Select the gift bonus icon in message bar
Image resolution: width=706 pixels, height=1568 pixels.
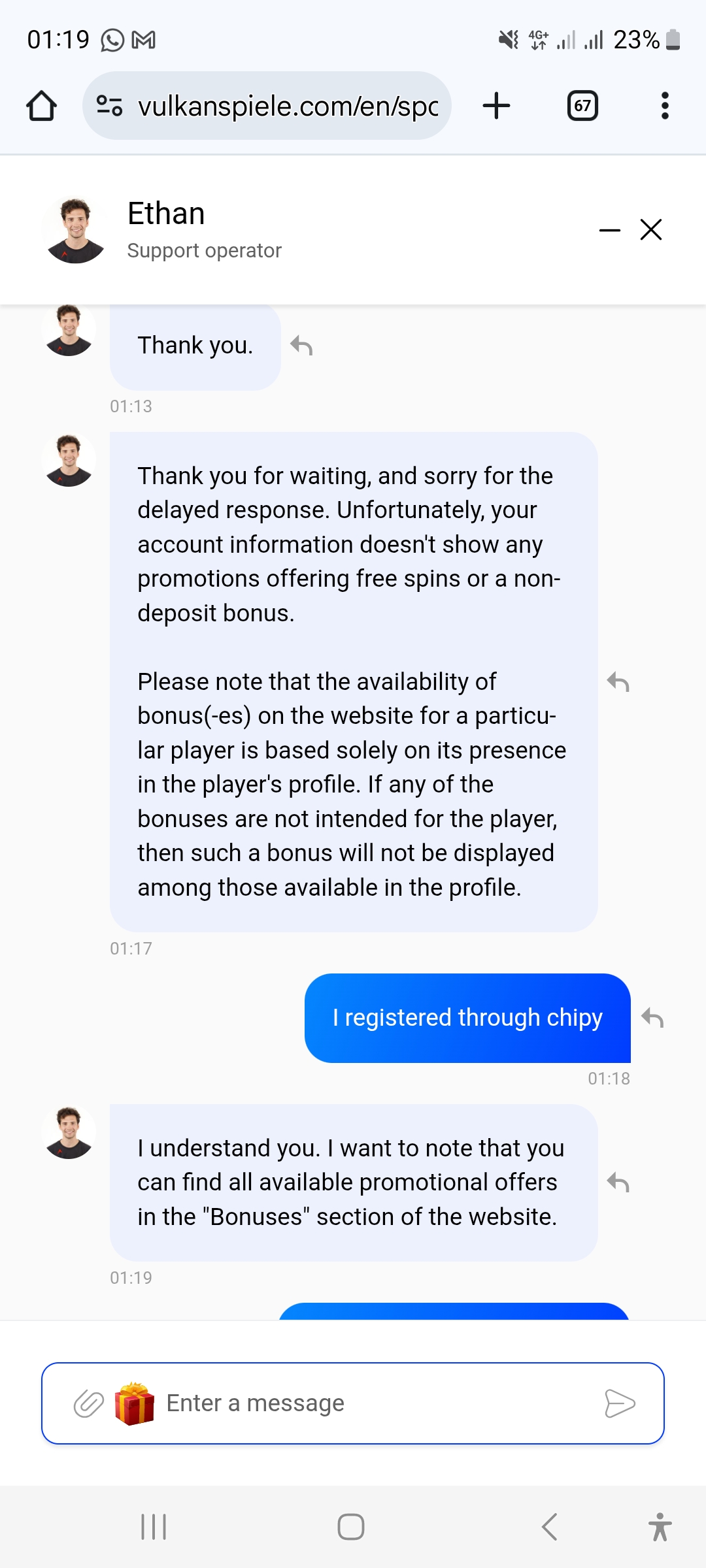click(135, 1402)
